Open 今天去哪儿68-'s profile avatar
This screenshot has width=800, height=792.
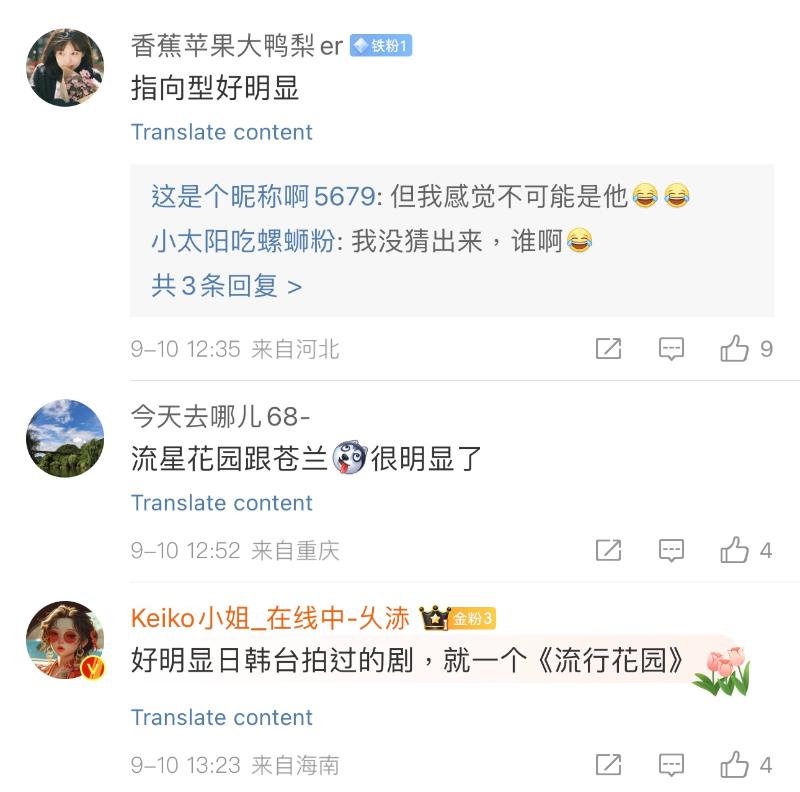(64, 438)
